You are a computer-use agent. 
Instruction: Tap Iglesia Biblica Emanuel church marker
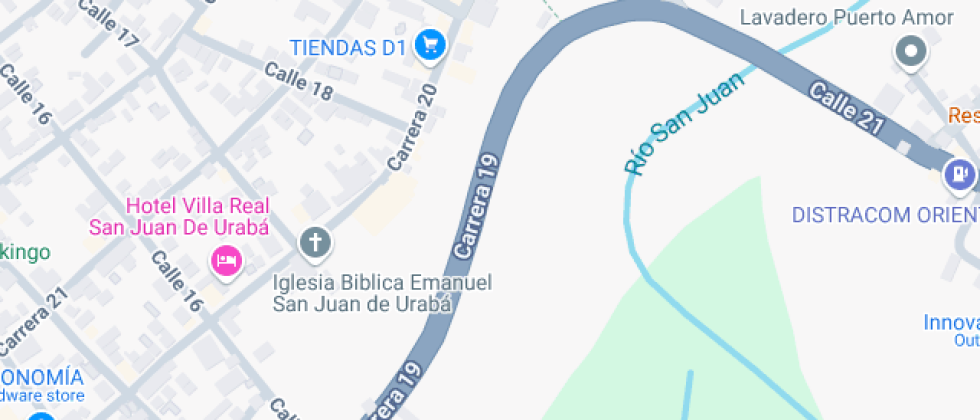tap(315, 242)
